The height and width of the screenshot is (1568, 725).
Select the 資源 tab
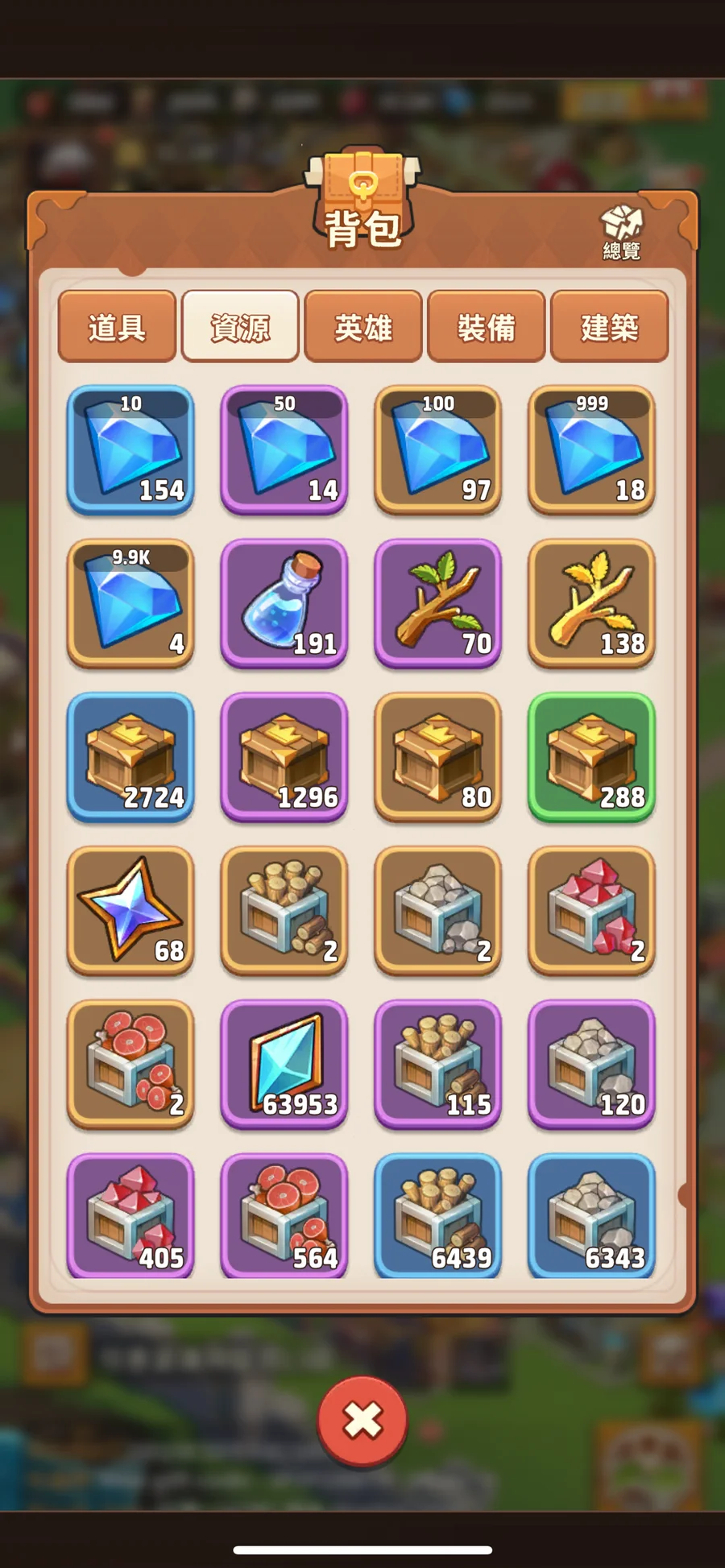(240, 326)
